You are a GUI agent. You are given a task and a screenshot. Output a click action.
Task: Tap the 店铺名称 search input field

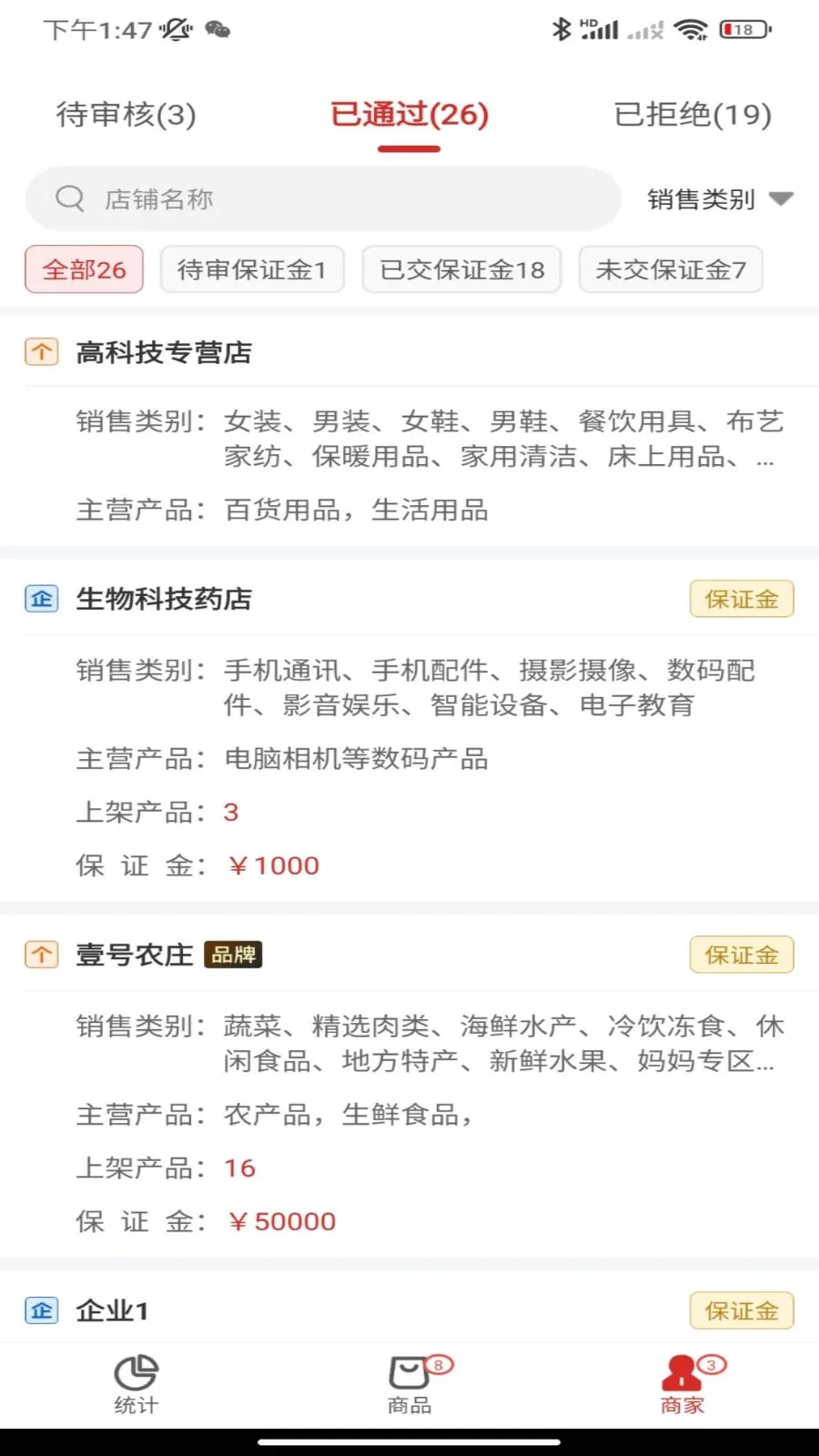coord(273,198)
